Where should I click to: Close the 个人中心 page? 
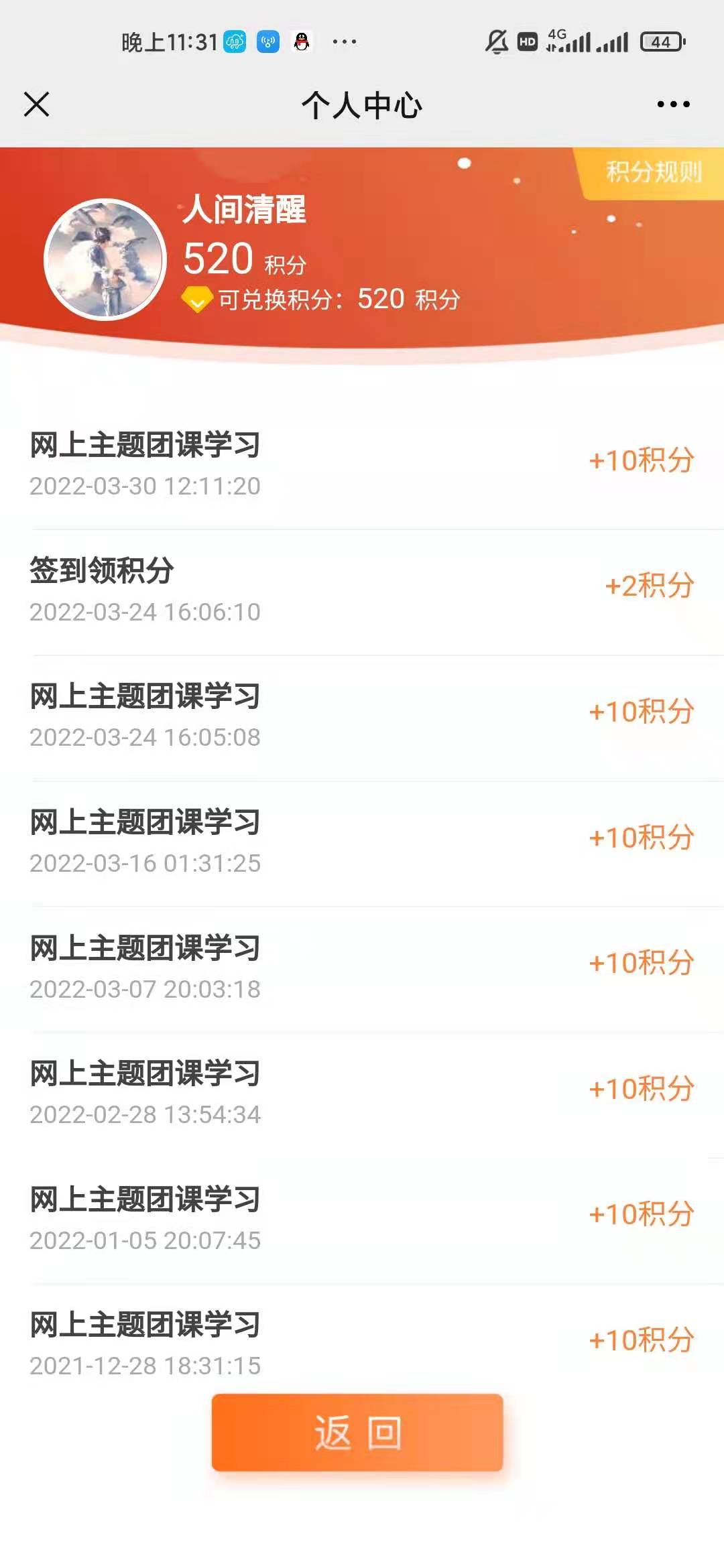click(x=37, y=105)
